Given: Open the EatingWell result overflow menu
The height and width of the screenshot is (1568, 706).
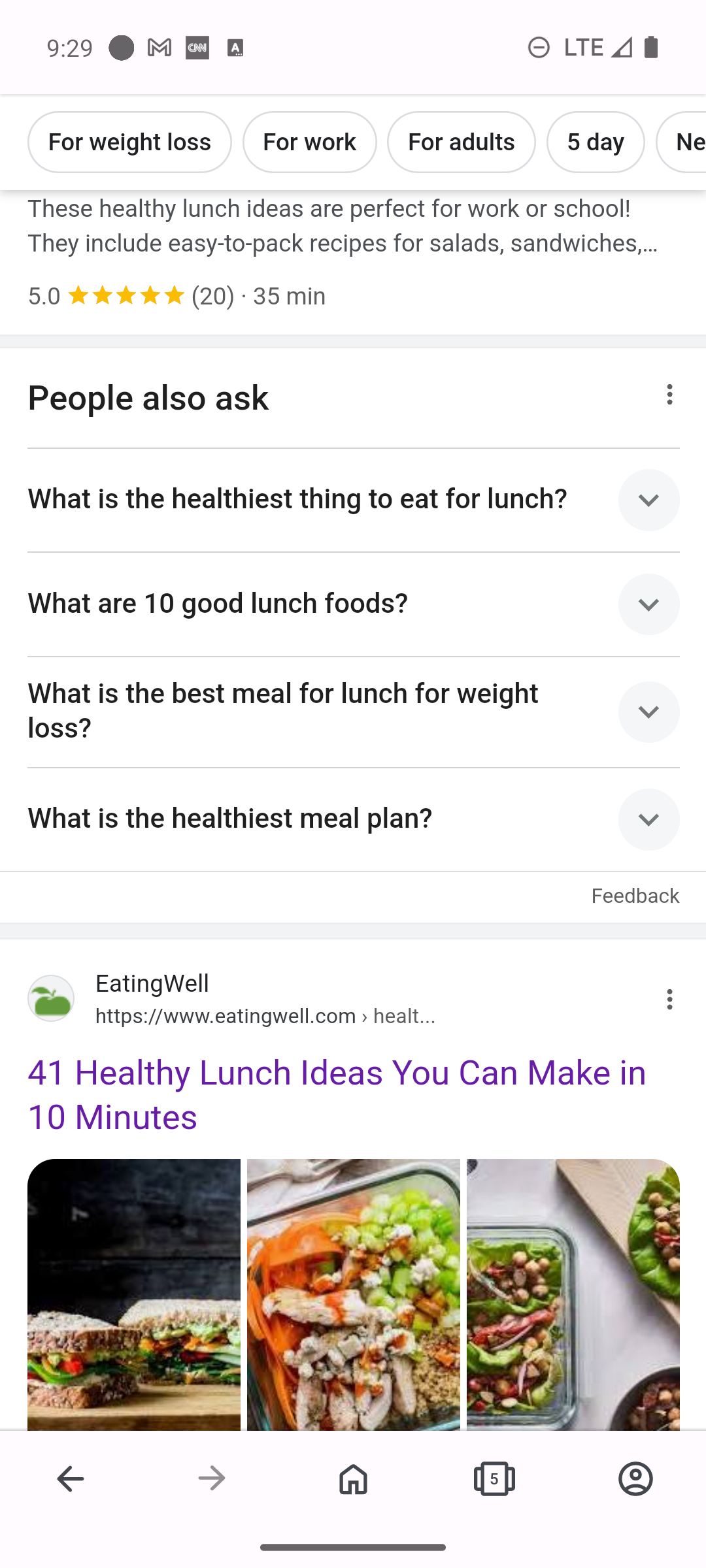Looking at the screenshot, I should click(x=669, y=999).
